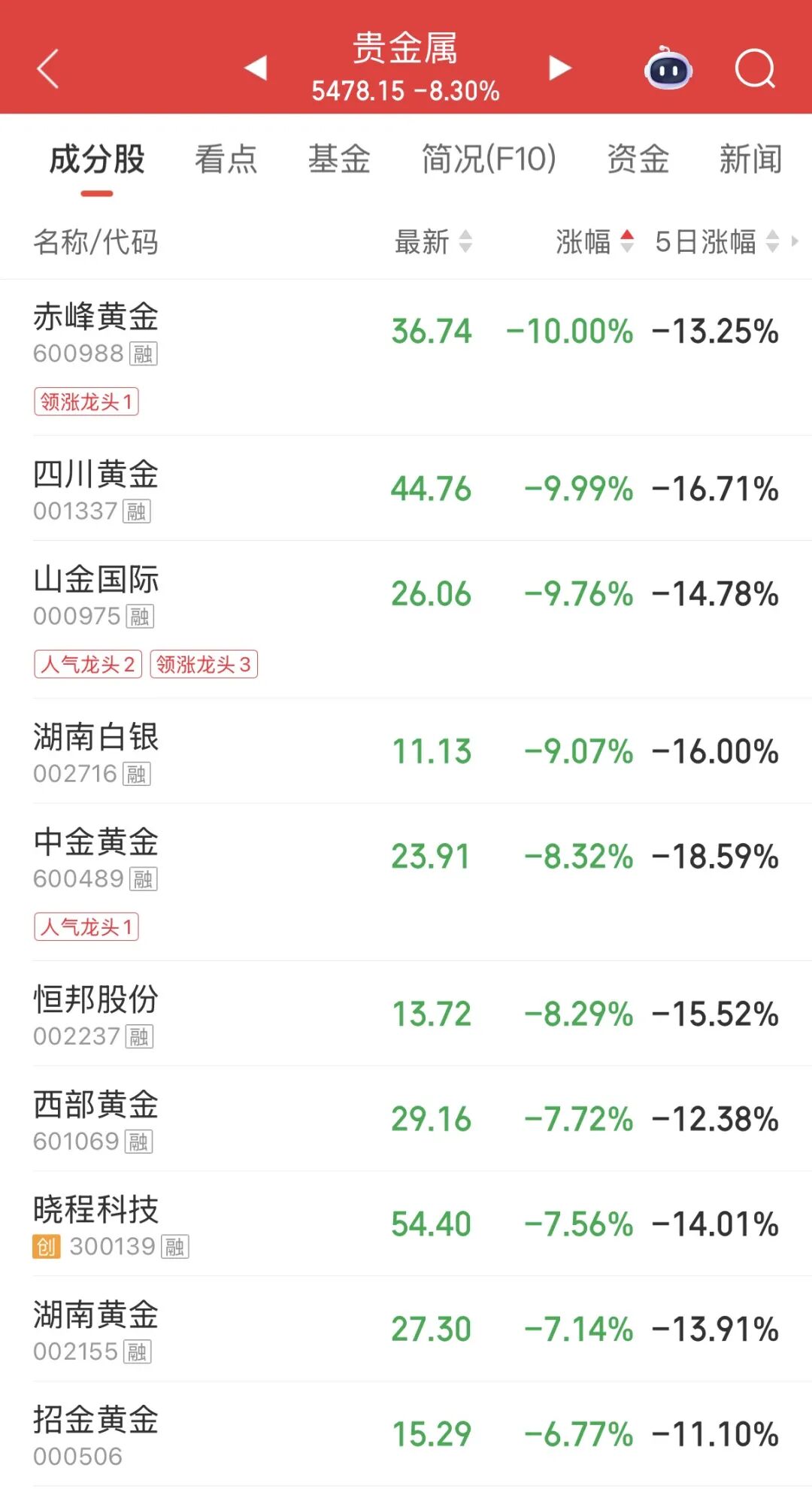Open stock 湖南白银 002716
Screen dimensions: 812x1489
(x=96, y=751)
